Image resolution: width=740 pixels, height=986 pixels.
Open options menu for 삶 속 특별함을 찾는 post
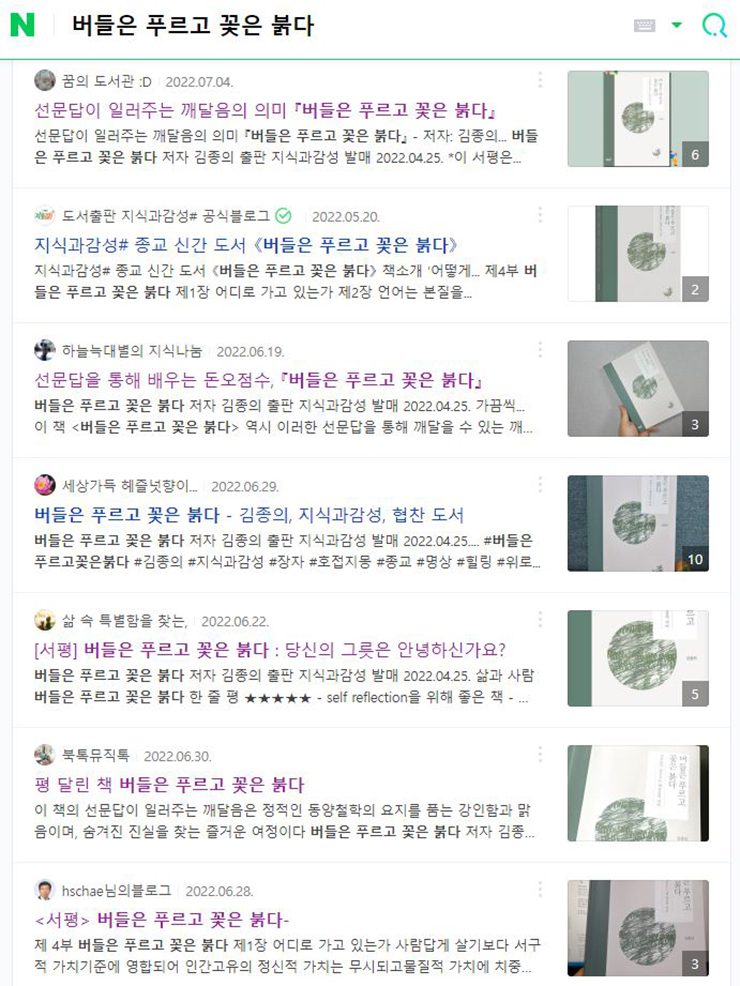tap(539, 619)
